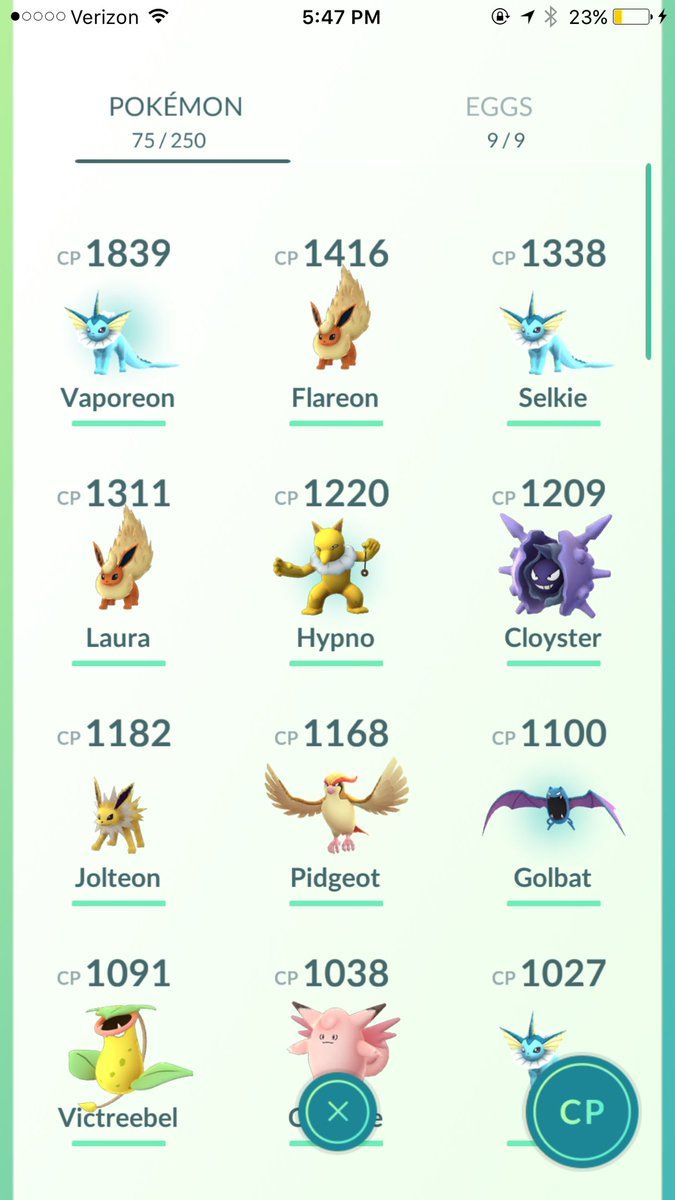Open the Pokémon named Selkie
This screenshot has width=675, height=1200.
point(553,332)
